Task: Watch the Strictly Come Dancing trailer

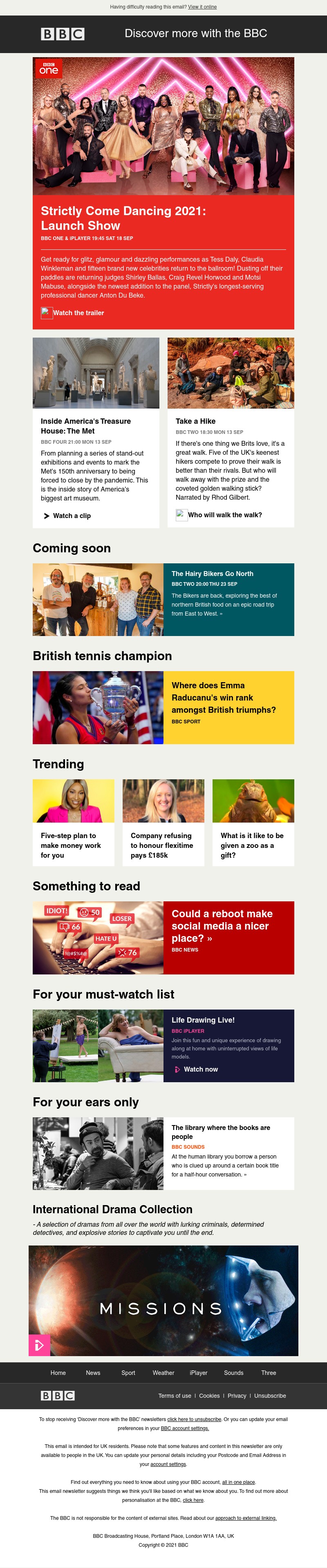Action: (x=78, y=313)
